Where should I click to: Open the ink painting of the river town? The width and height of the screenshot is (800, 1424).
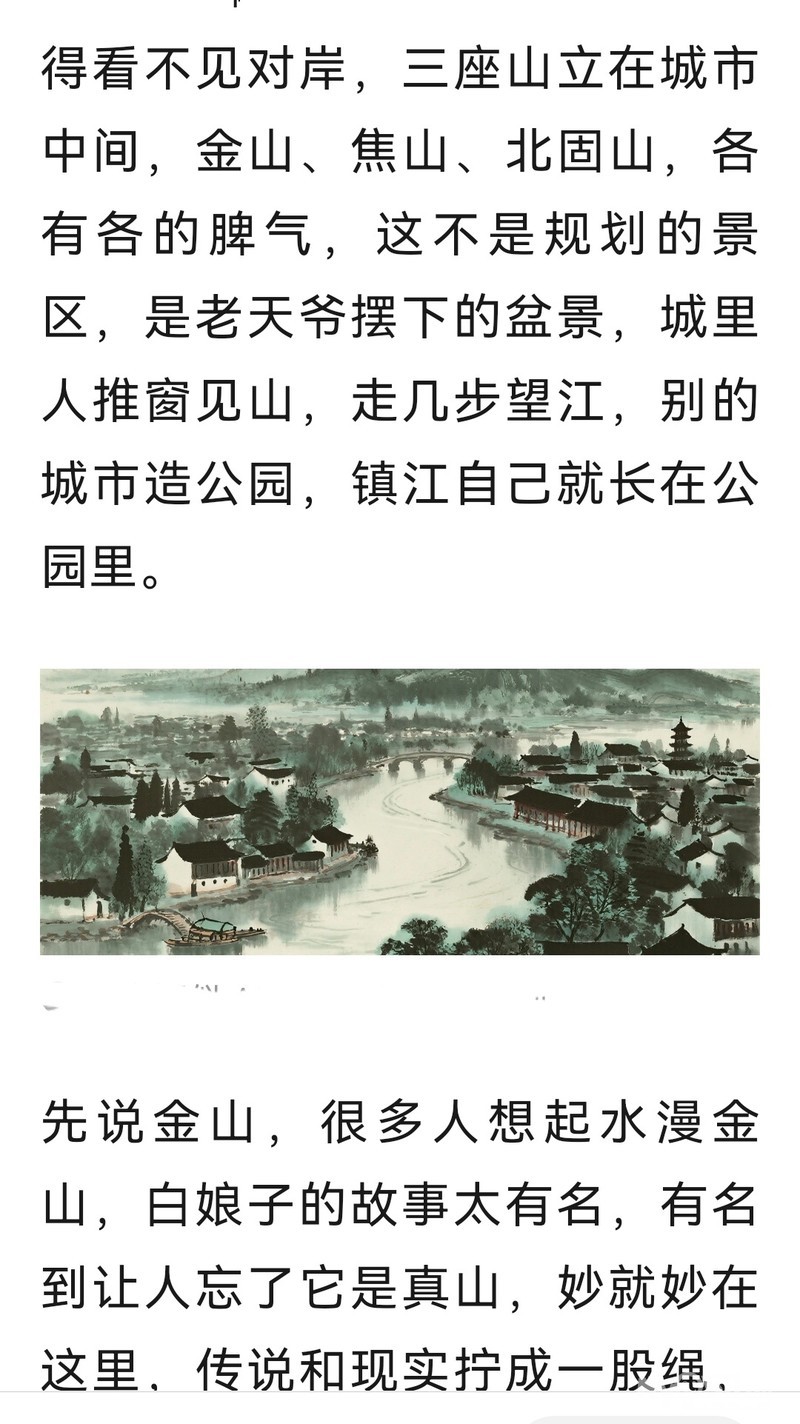click(400, 811)
